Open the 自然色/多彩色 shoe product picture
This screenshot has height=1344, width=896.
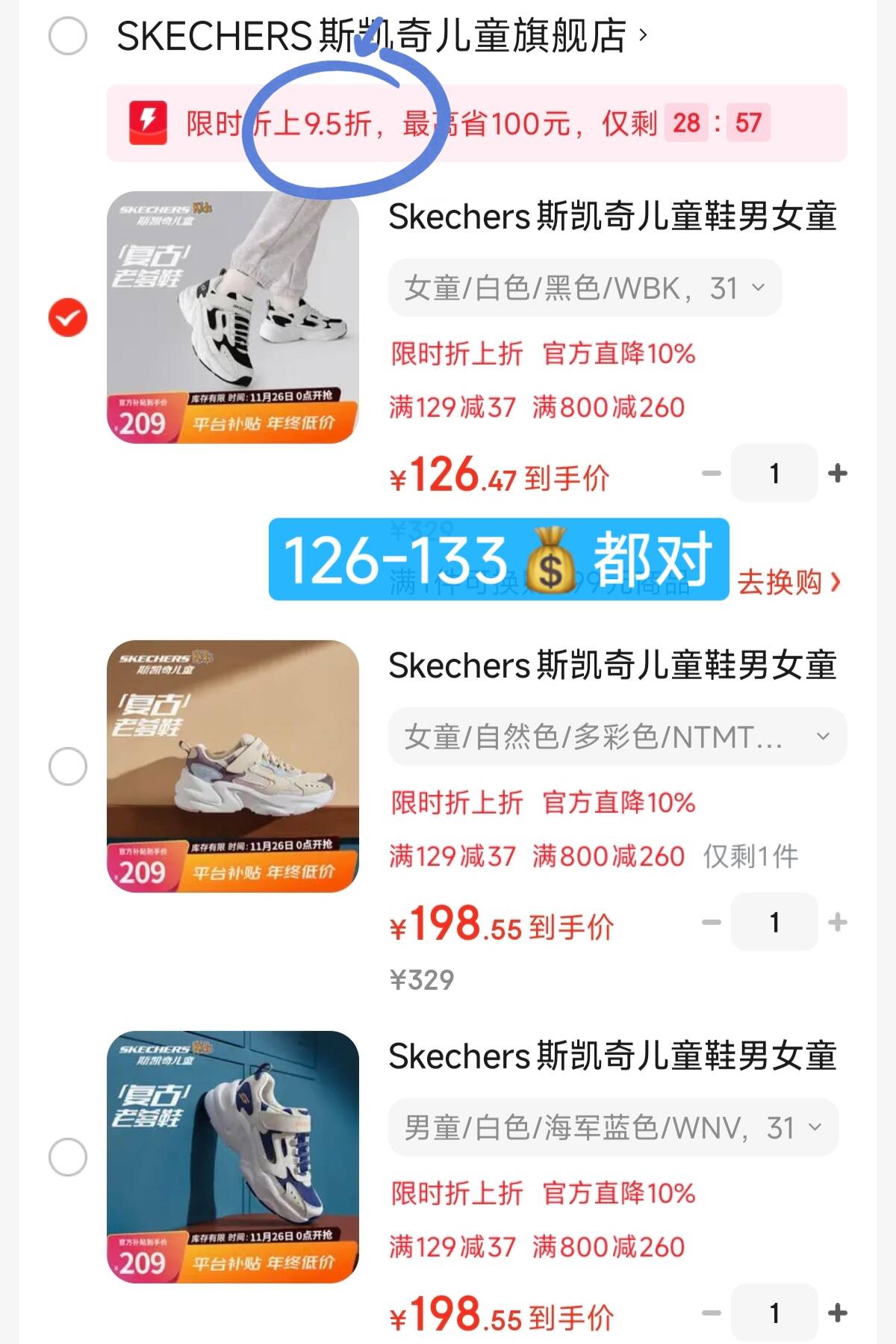point(233,767)
